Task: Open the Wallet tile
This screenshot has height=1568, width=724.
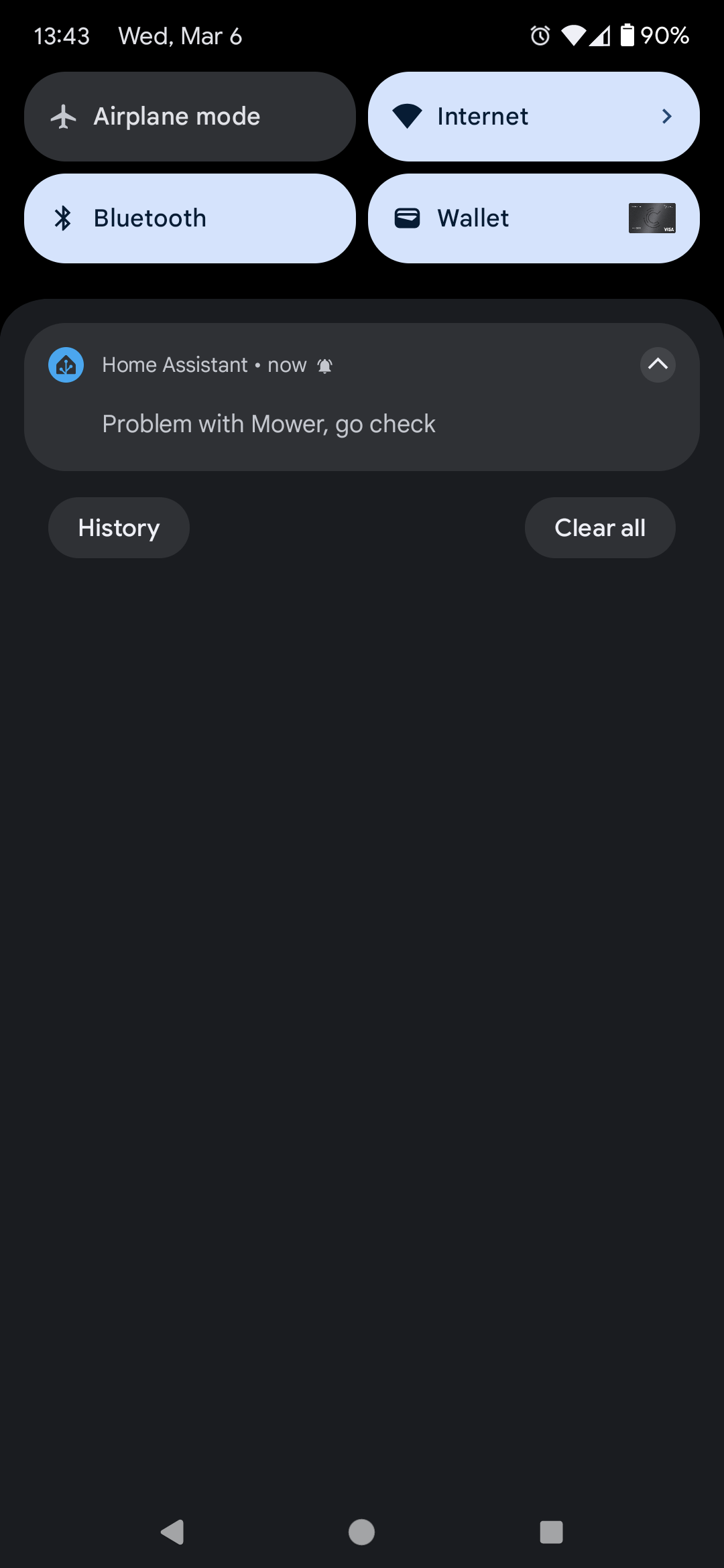Action: (533, 218)
